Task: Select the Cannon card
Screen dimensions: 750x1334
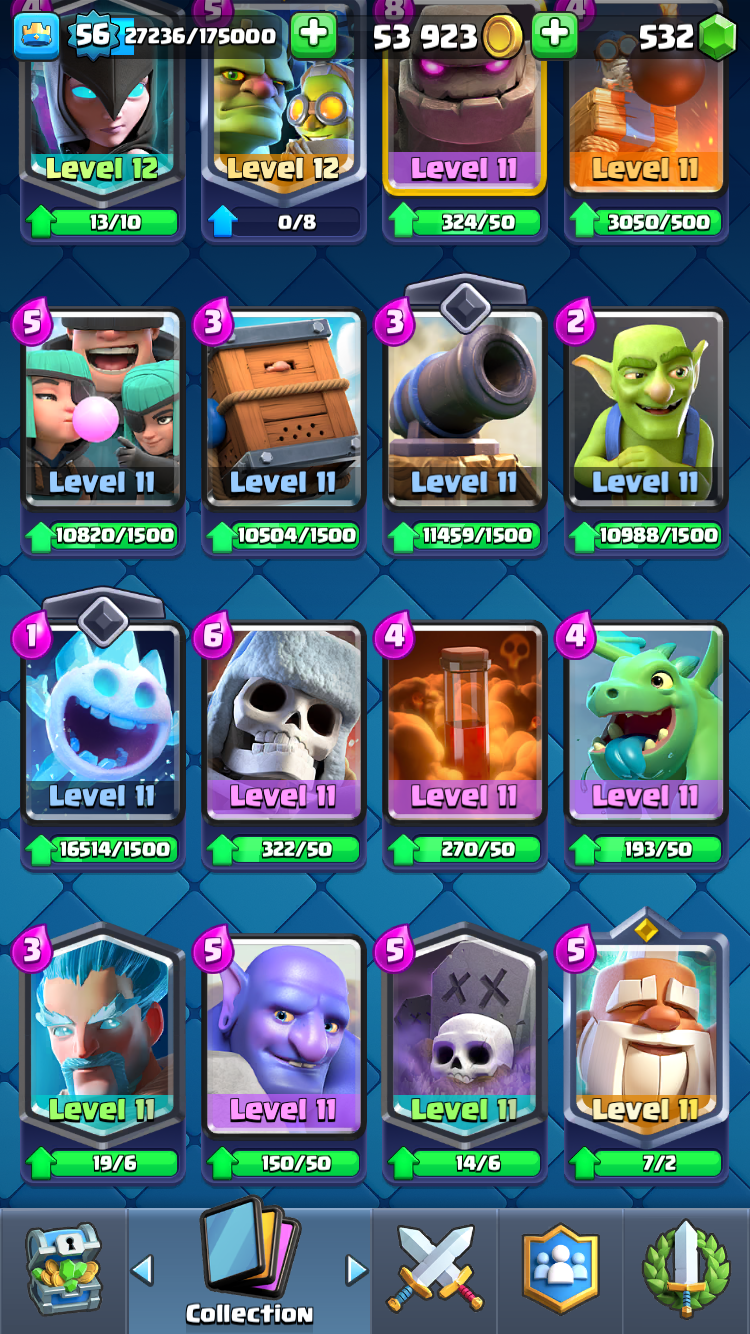Action: (x=465, y=432)
